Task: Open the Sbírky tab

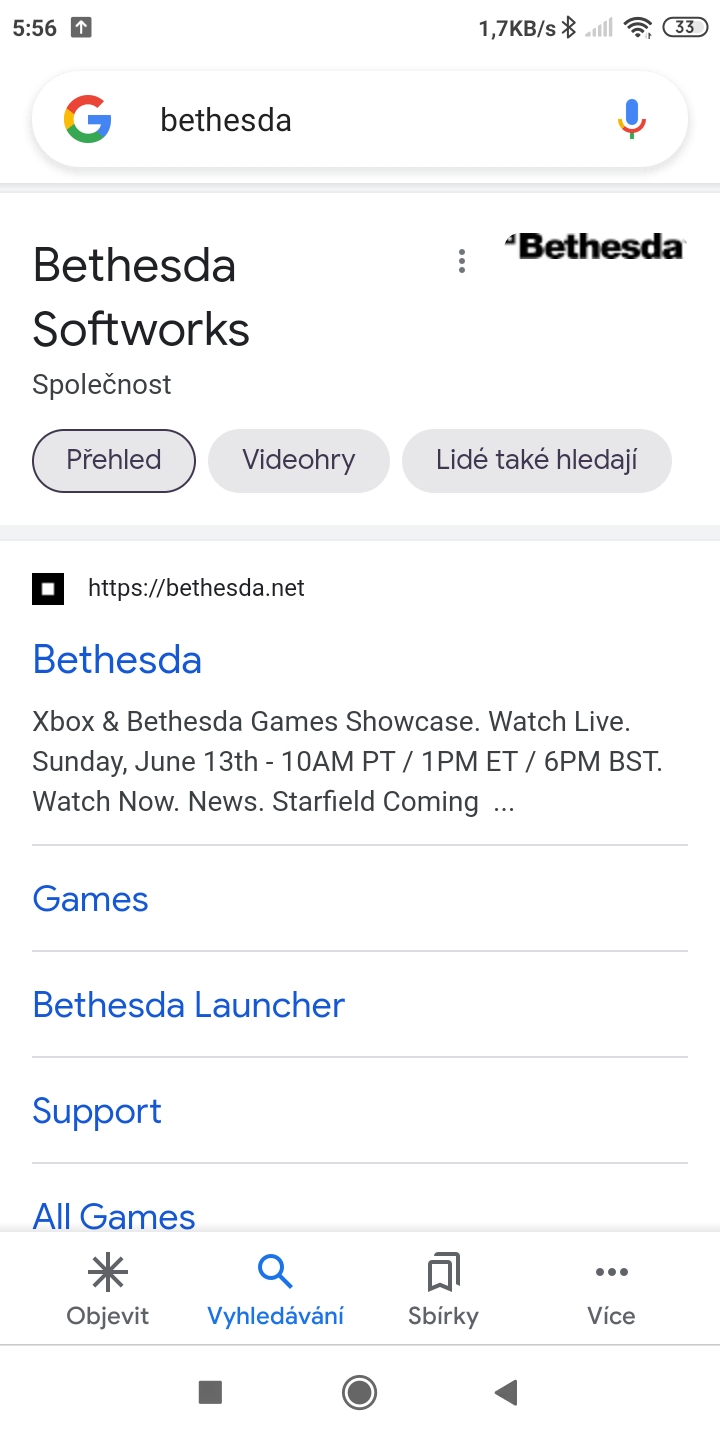Action: click(x=443, y=1290)
